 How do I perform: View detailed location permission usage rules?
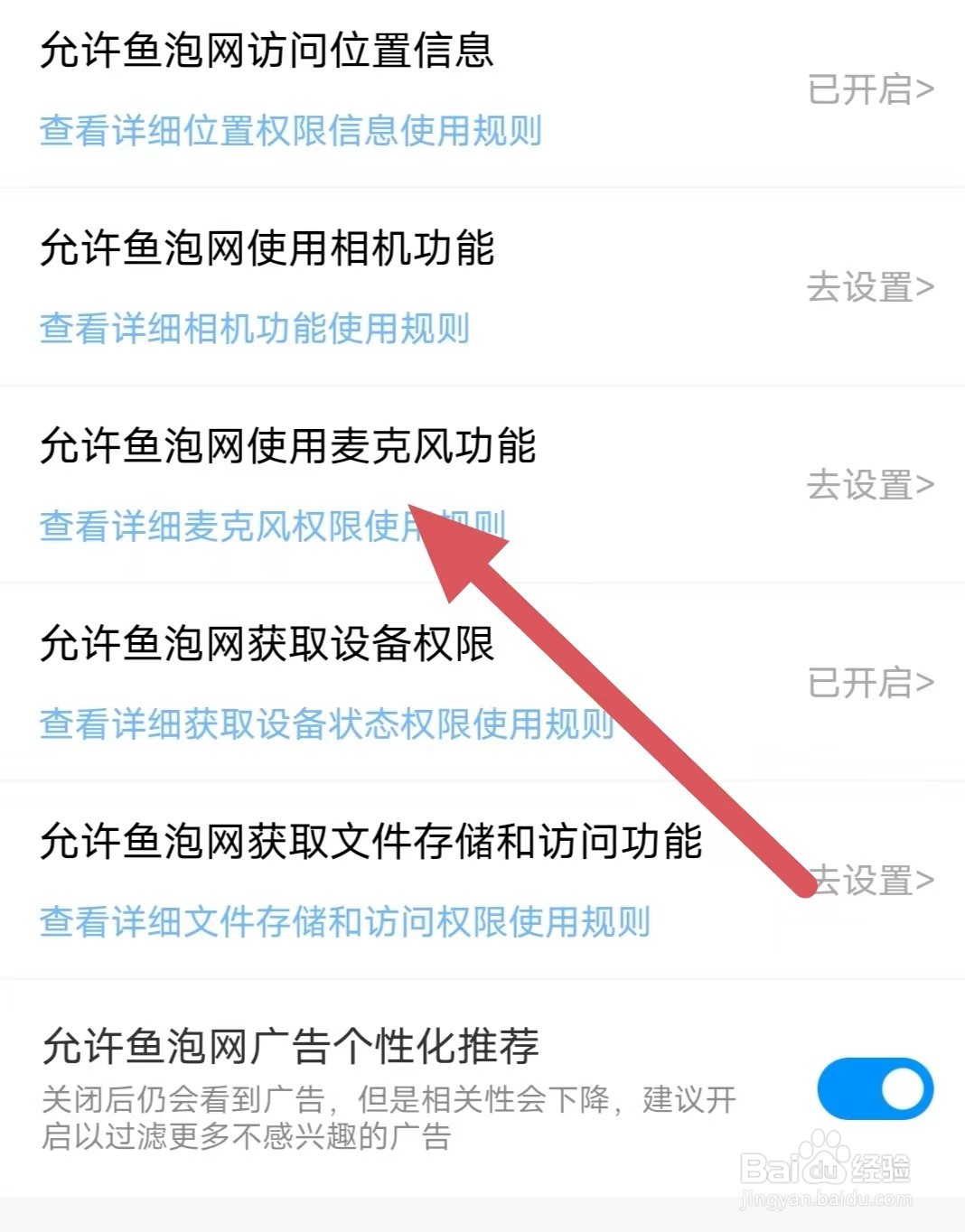[289, 132]
